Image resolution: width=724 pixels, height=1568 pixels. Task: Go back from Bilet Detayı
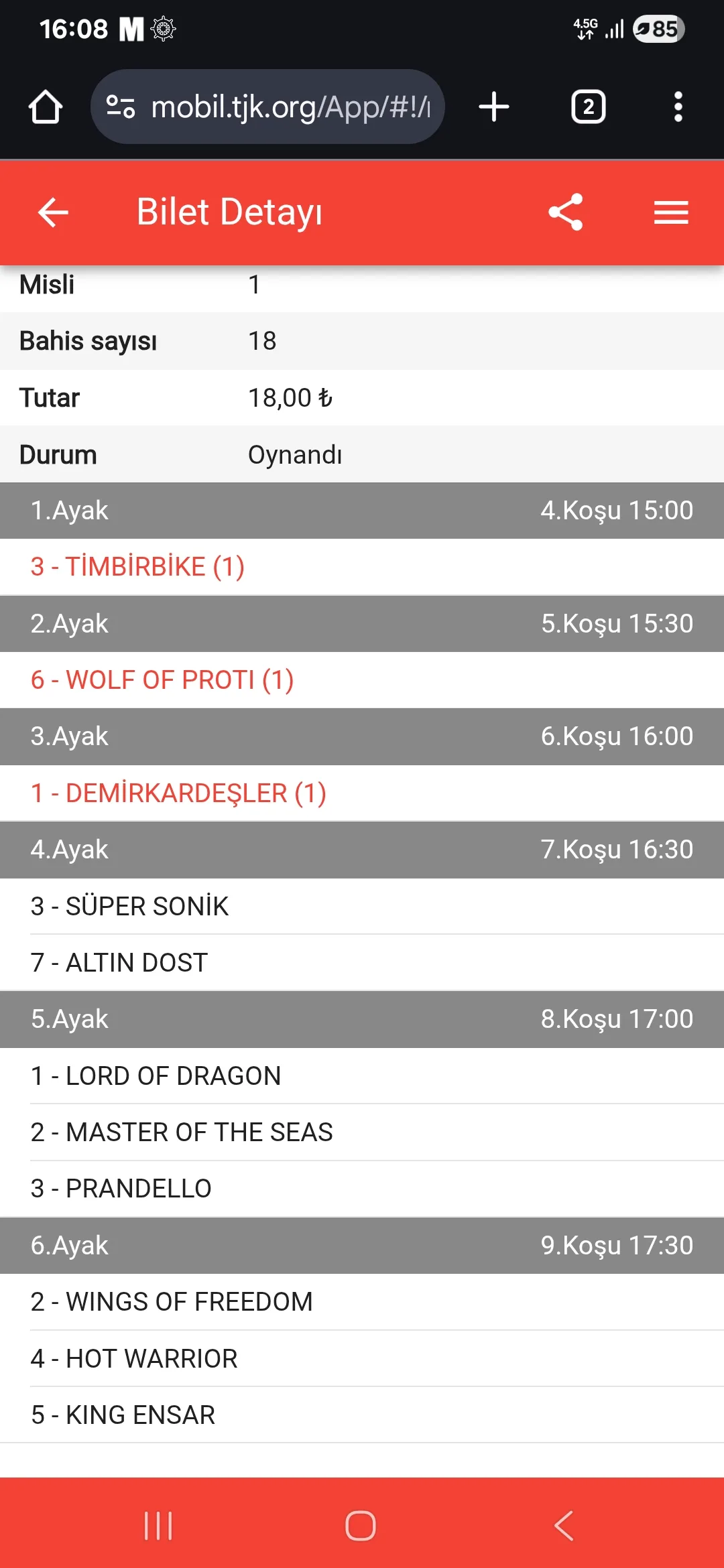click(53, 213)
